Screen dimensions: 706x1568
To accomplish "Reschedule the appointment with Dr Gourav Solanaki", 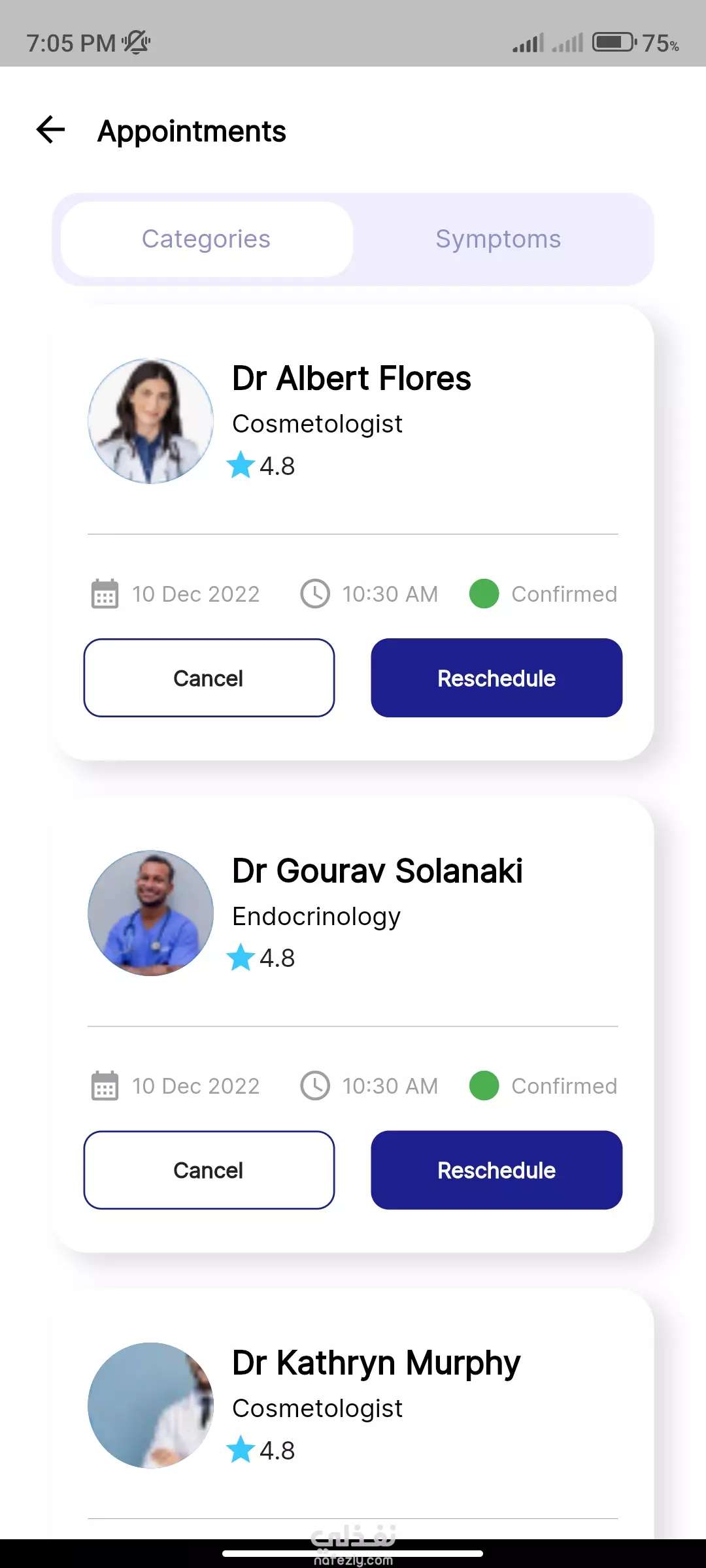I will coord(496,1169).
